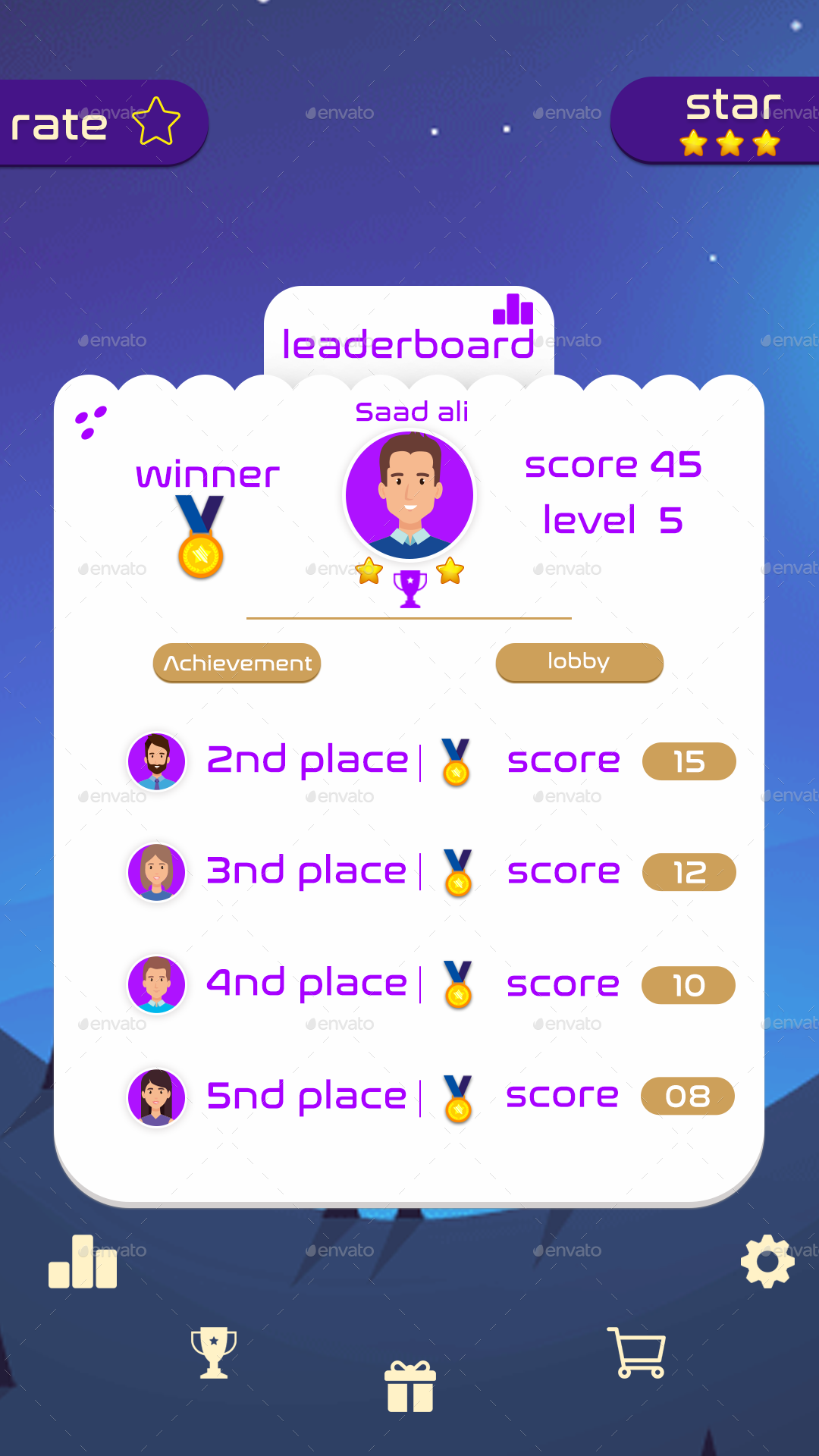Open the Achievement tab
Screen dimensions: 819x1456
tap(237, 664)
